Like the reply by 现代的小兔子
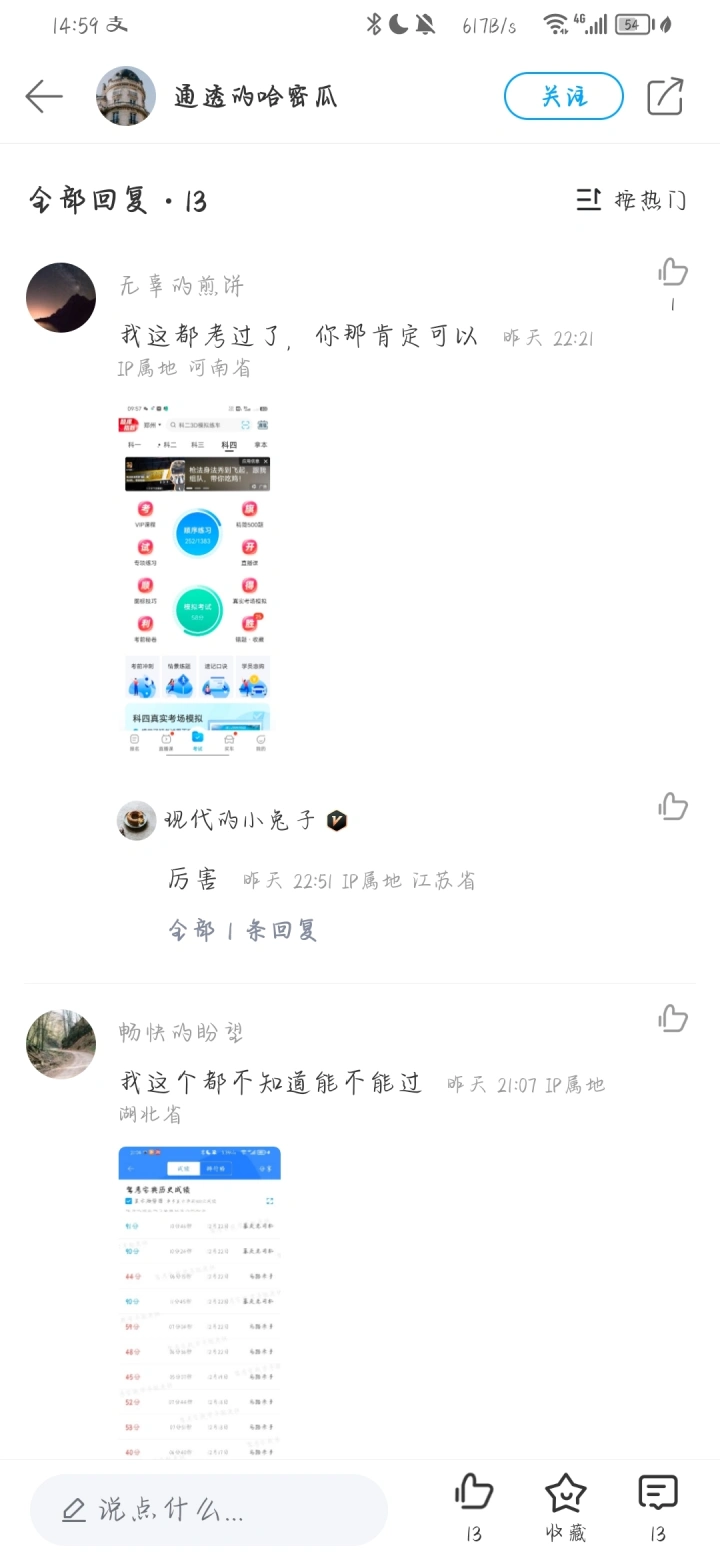This screenshot has width=720, height=1560. 672,806
